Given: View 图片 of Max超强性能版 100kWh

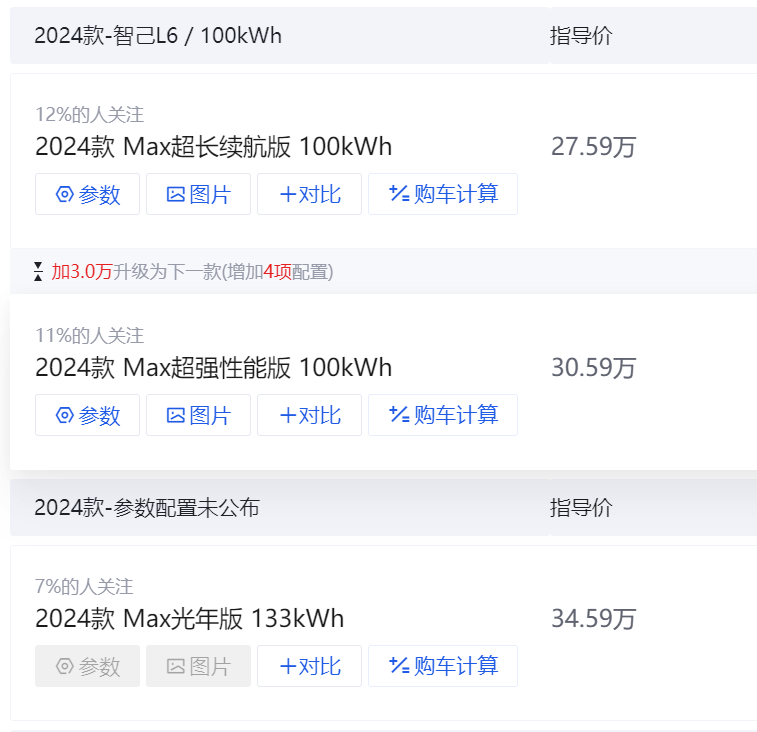Looking at the screenshot, I should tap(198, 415).
